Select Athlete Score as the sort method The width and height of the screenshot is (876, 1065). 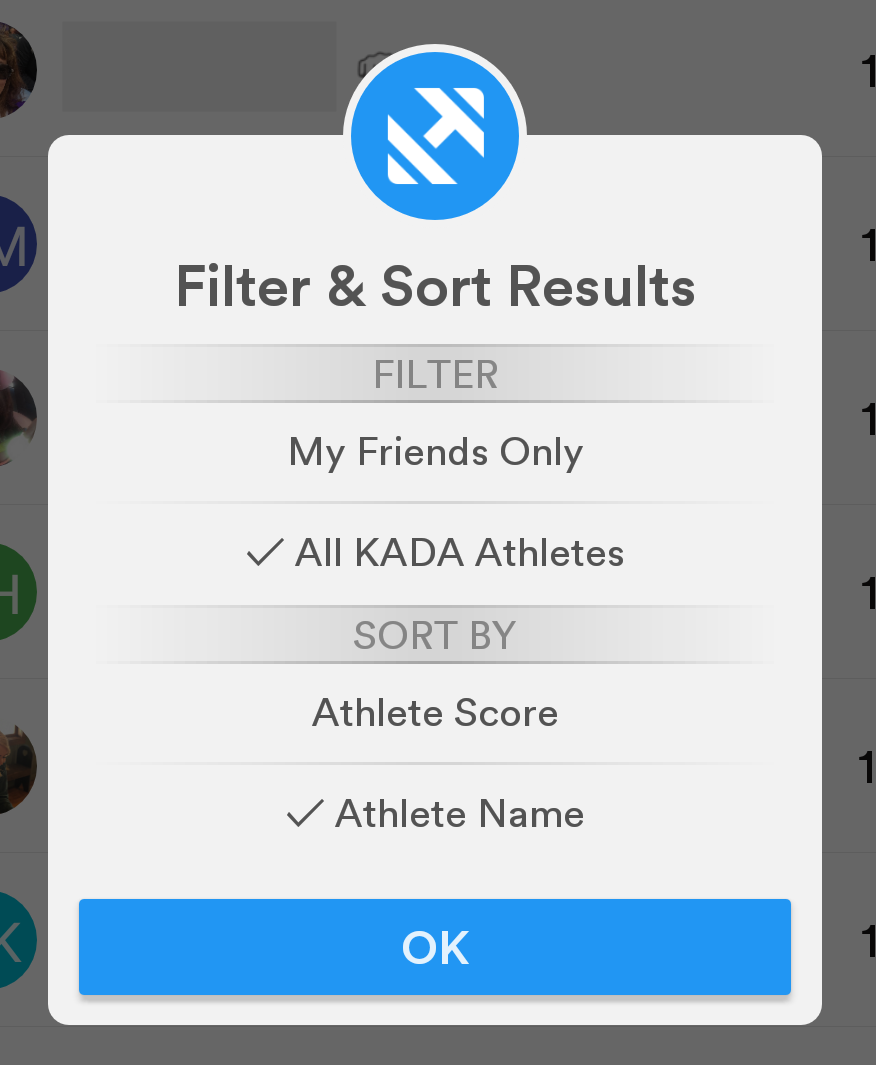[x=435, y=713]
